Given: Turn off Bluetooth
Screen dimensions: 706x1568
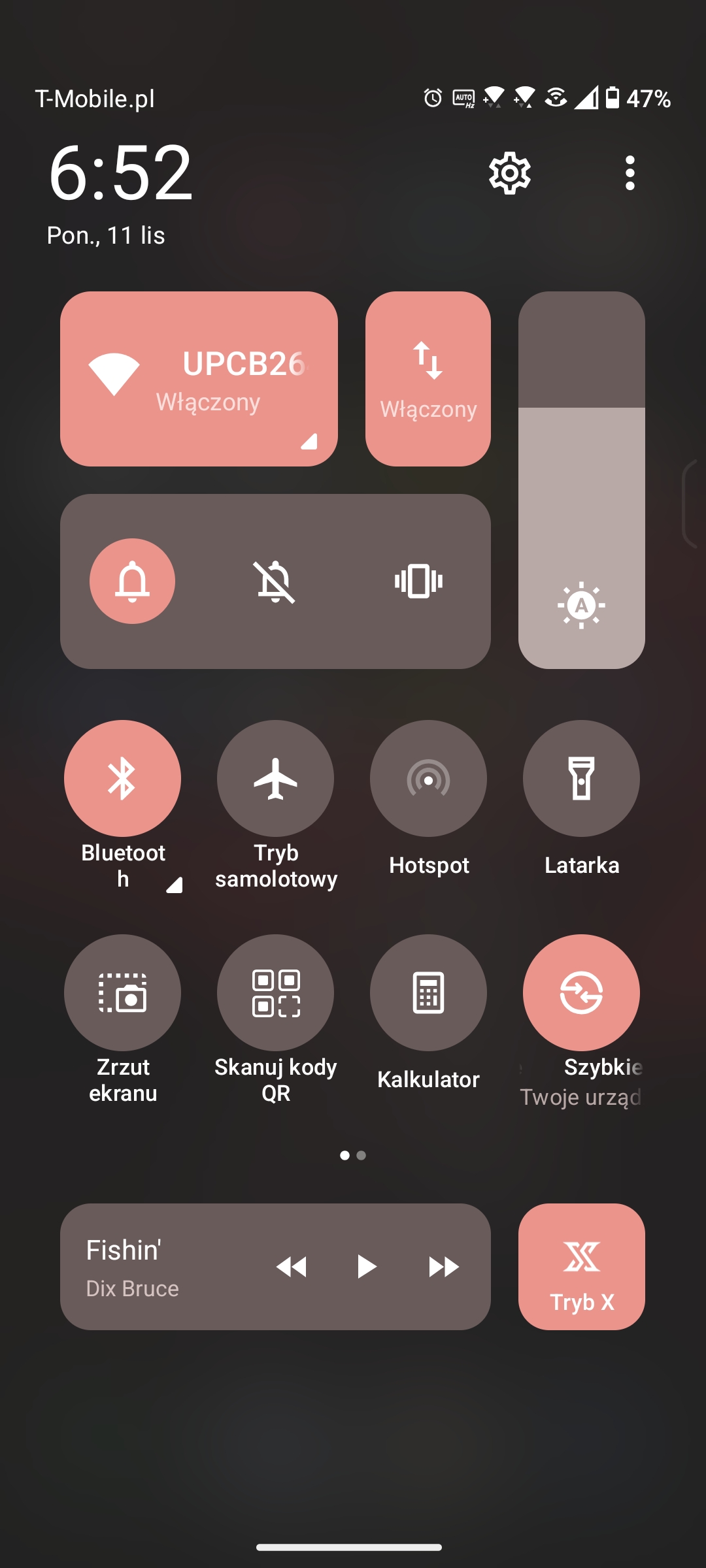Looking at the screenshot, I should click(122, 778).
